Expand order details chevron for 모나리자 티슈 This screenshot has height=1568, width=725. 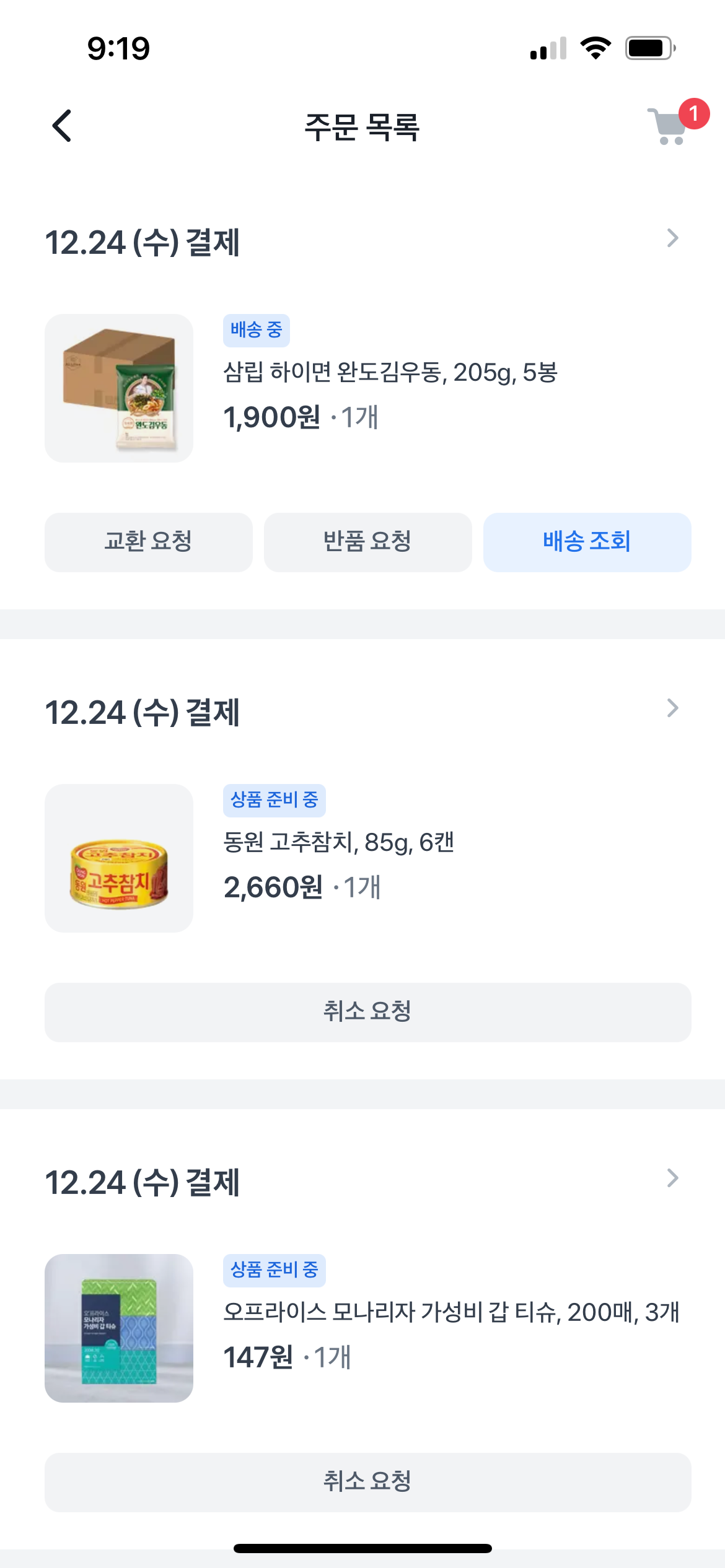coord(672,1178)
